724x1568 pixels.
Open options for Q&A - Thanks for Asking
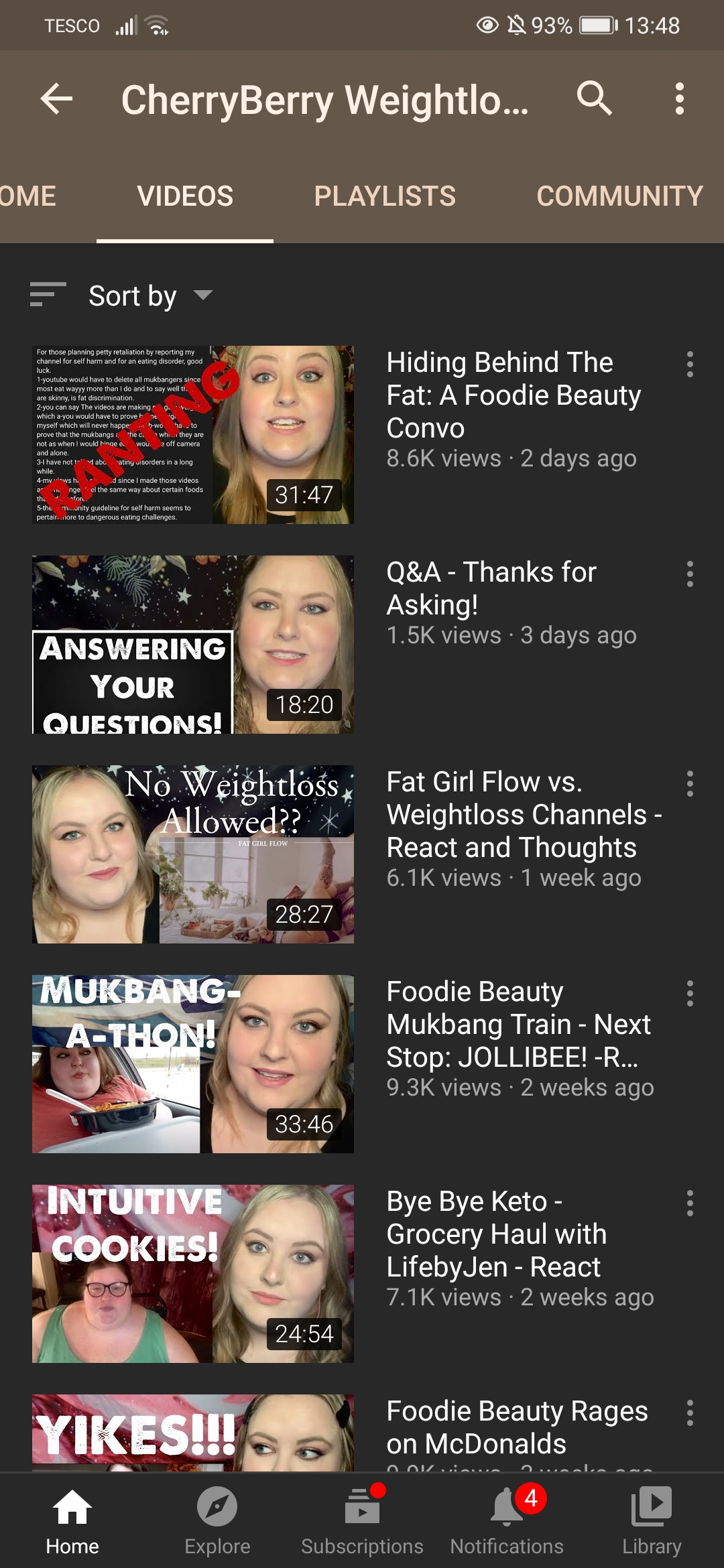(x=690, y=574)
